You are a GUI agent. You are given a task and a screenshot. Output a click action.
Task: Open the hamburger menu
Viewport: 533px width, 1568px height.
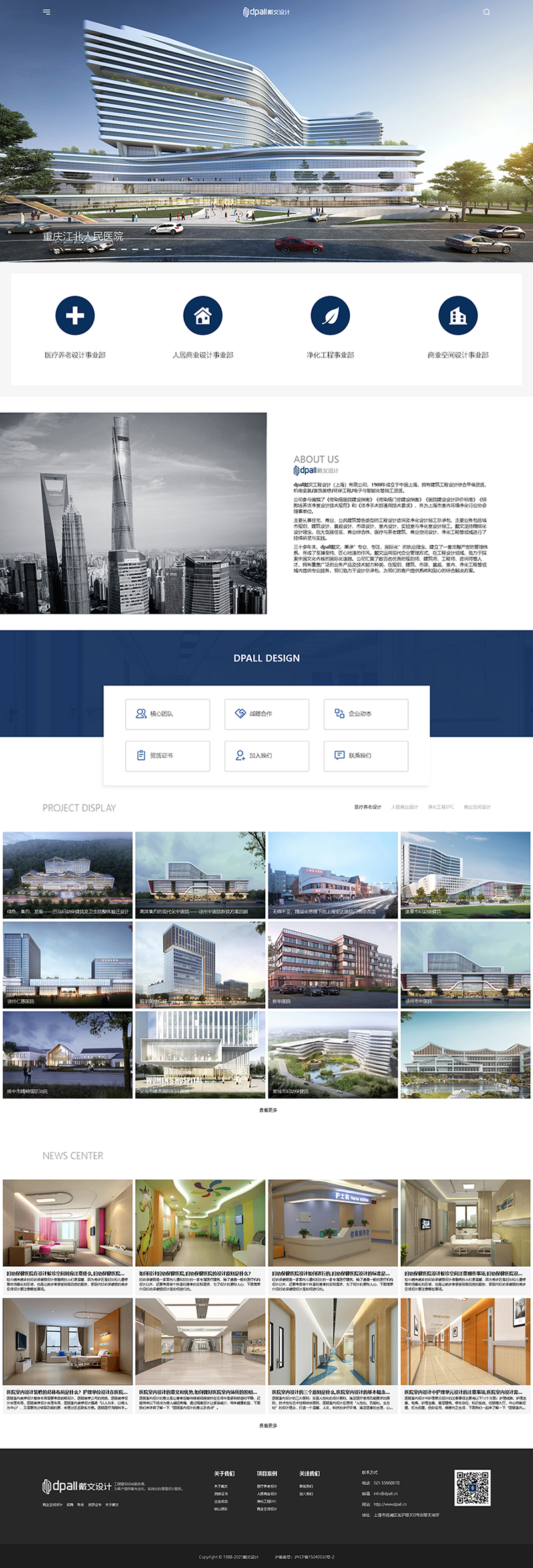[46, 12]
